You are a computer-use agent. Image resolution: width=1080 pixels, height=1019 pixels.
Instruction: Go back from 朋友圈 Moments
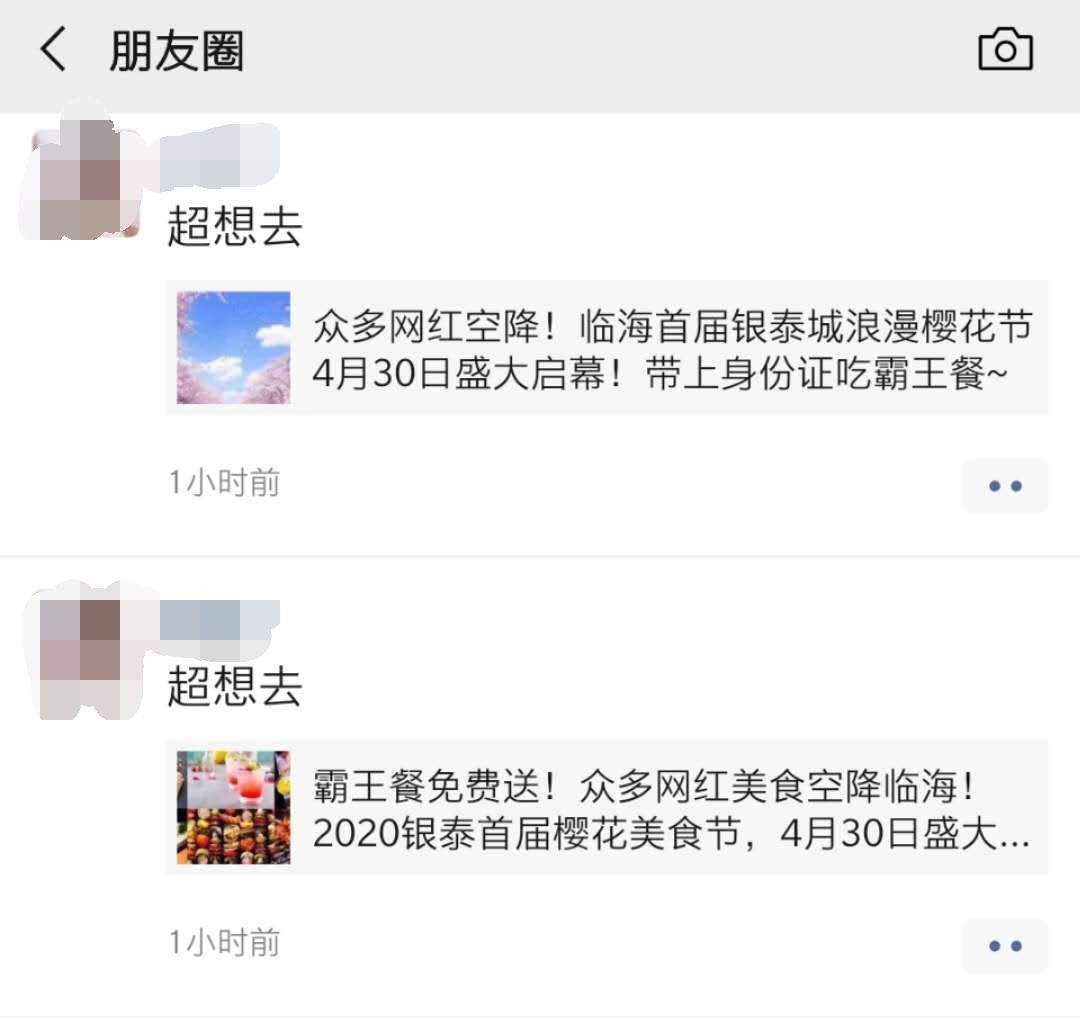point(52,50)
